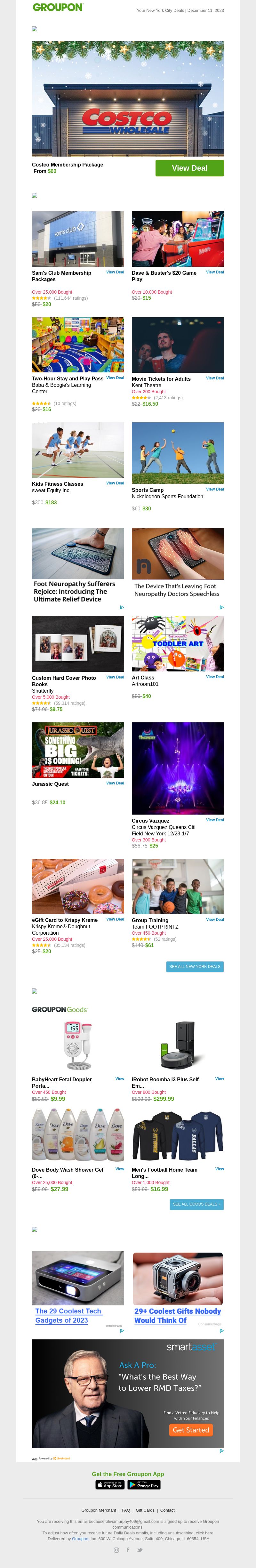The image size is (256, 1568).
Task: Open the Jurassic Quest deal image
Action: (78, 750)
